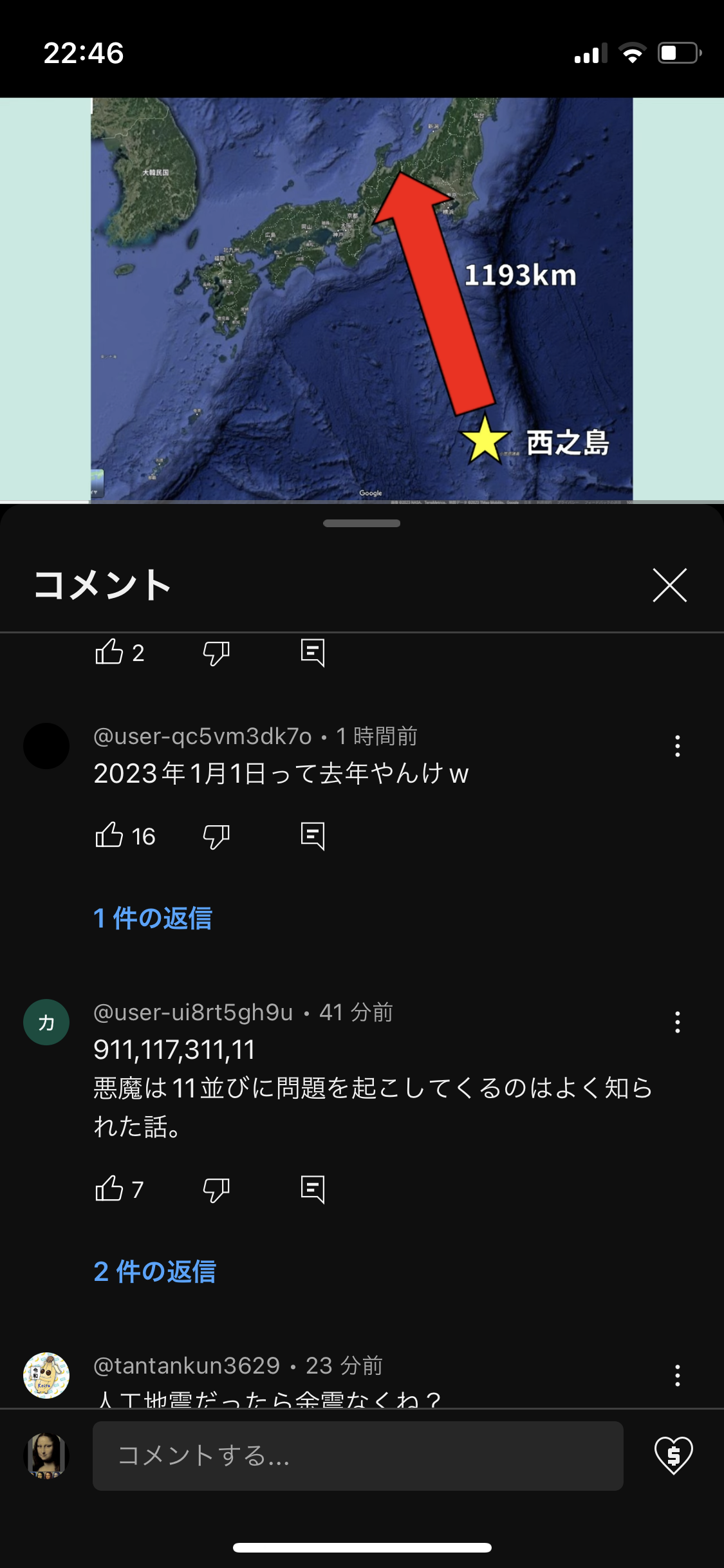724x1568 pixels.
Task: Dislike the 911,117,311,11 comment
Action: click(x=216, y=1190)
